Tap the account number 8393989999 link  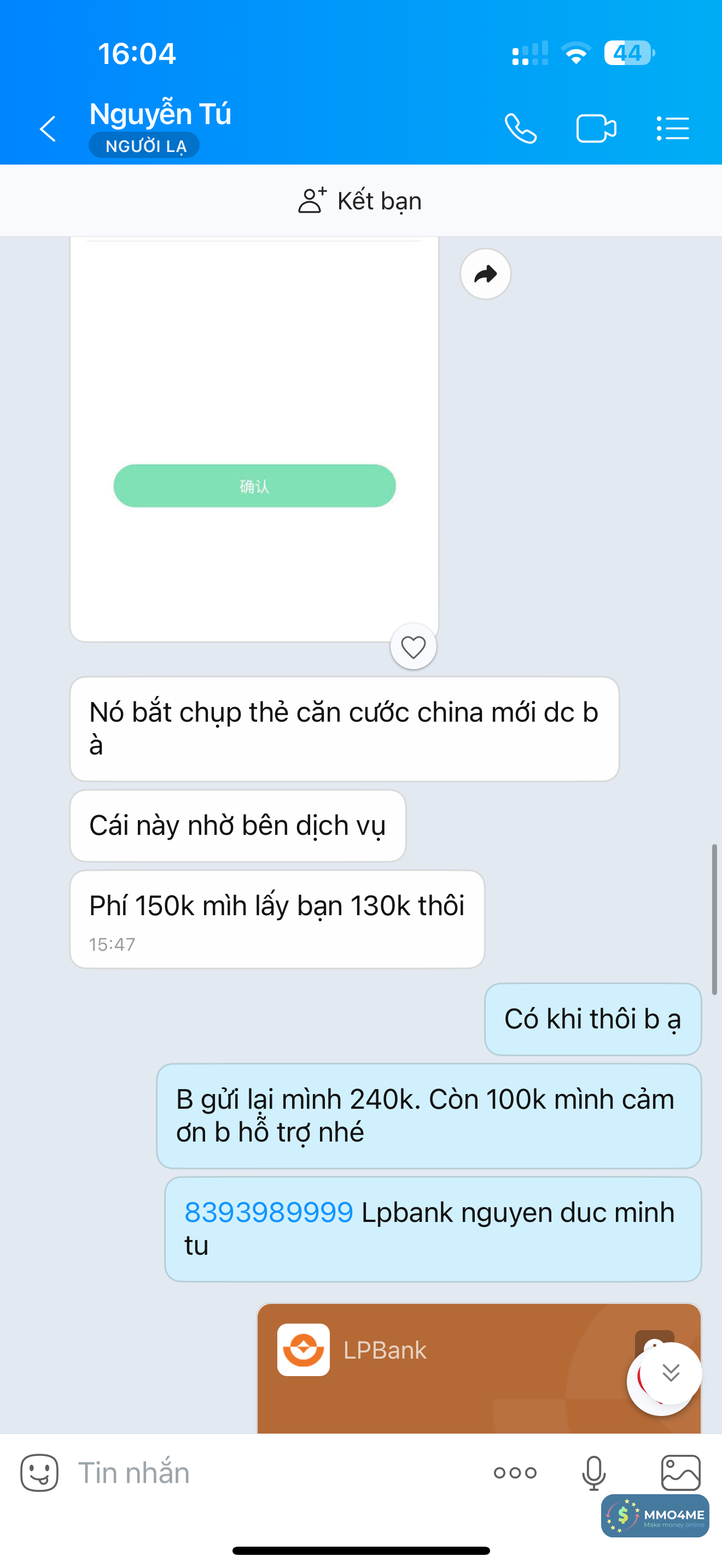(x=269, y=1212)
